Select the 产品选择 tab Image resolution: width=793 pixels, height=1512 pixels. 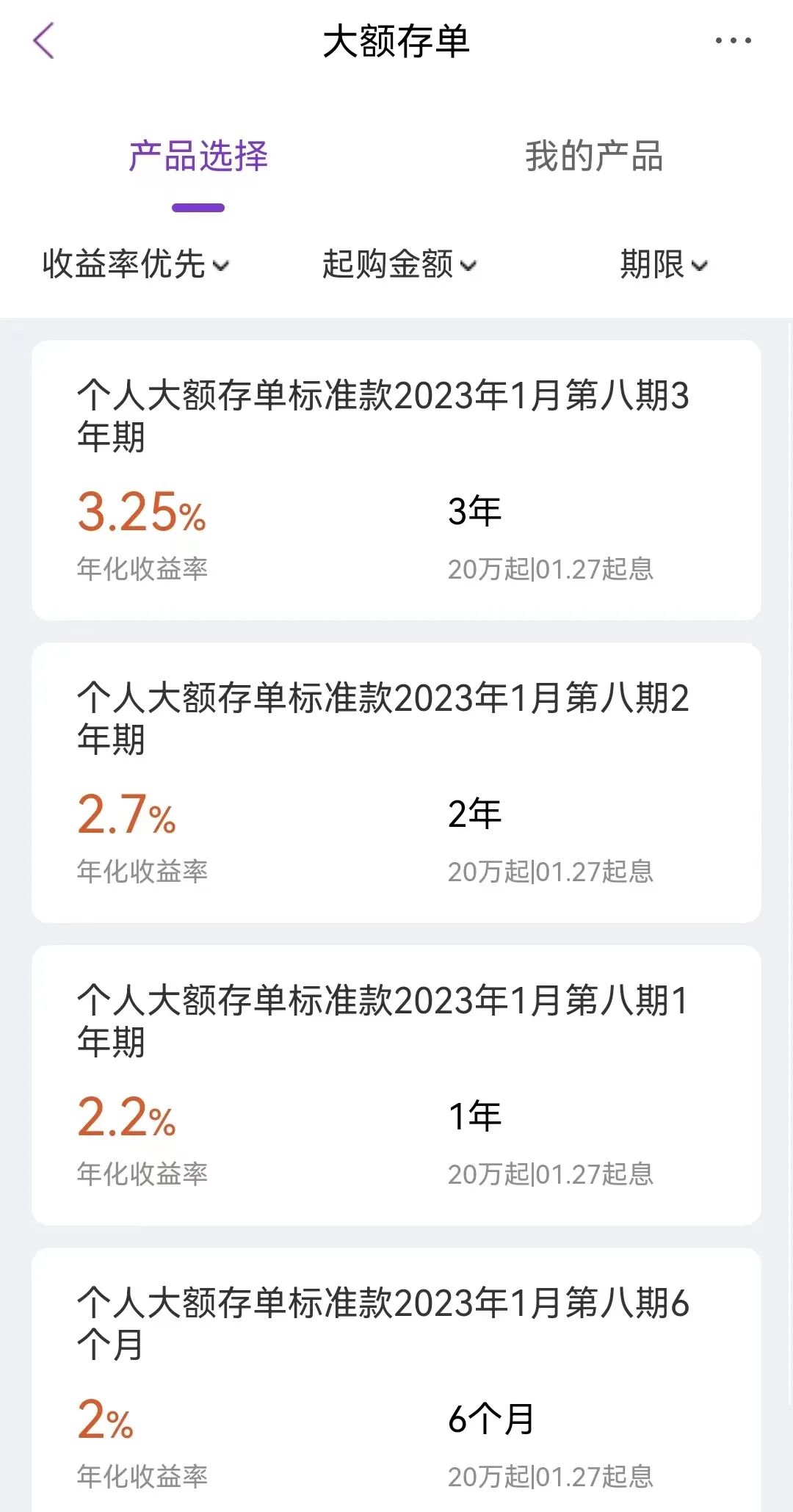(198, 156)
